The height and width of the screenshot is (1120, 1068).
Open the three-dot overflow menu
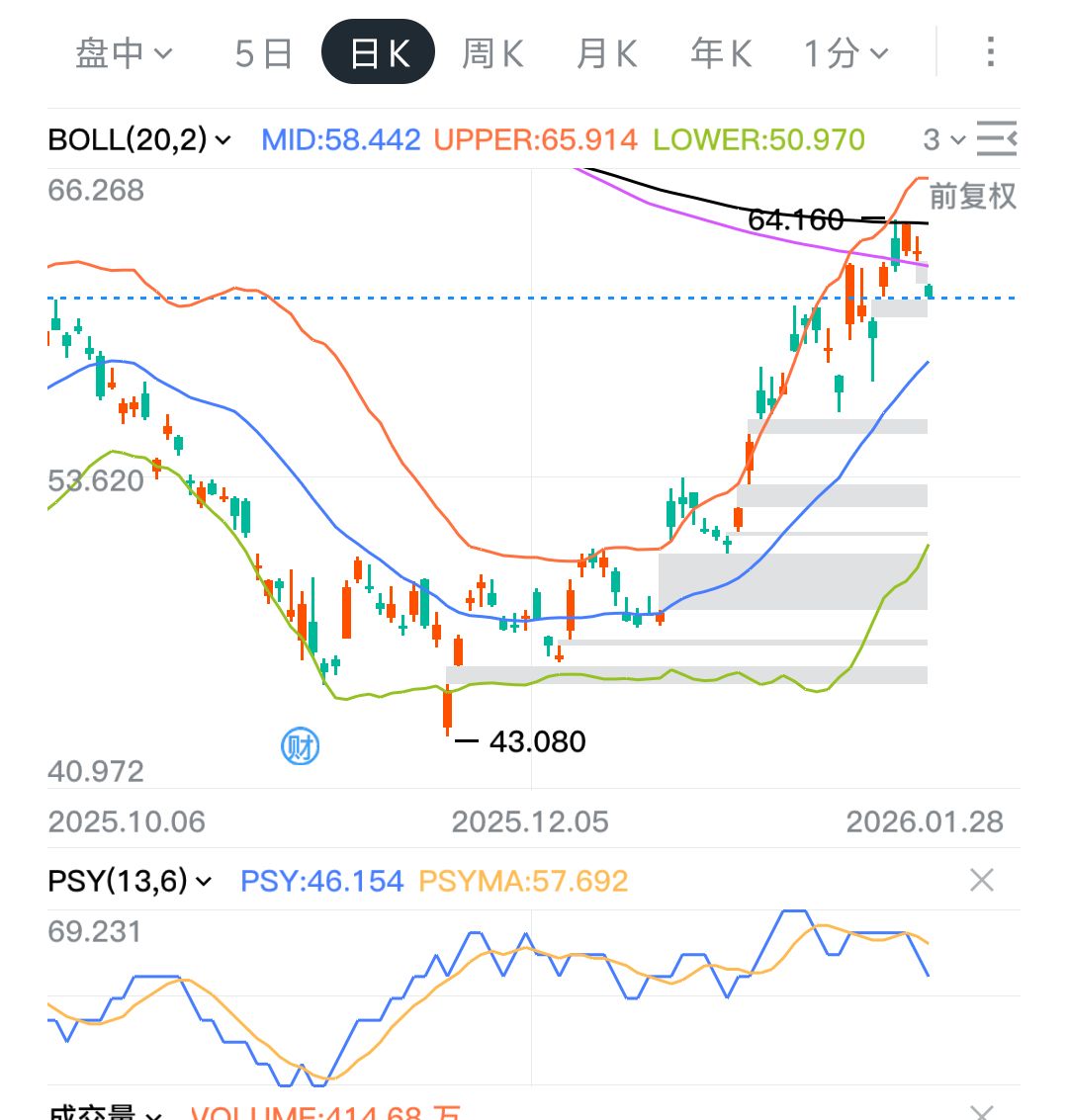990,52
